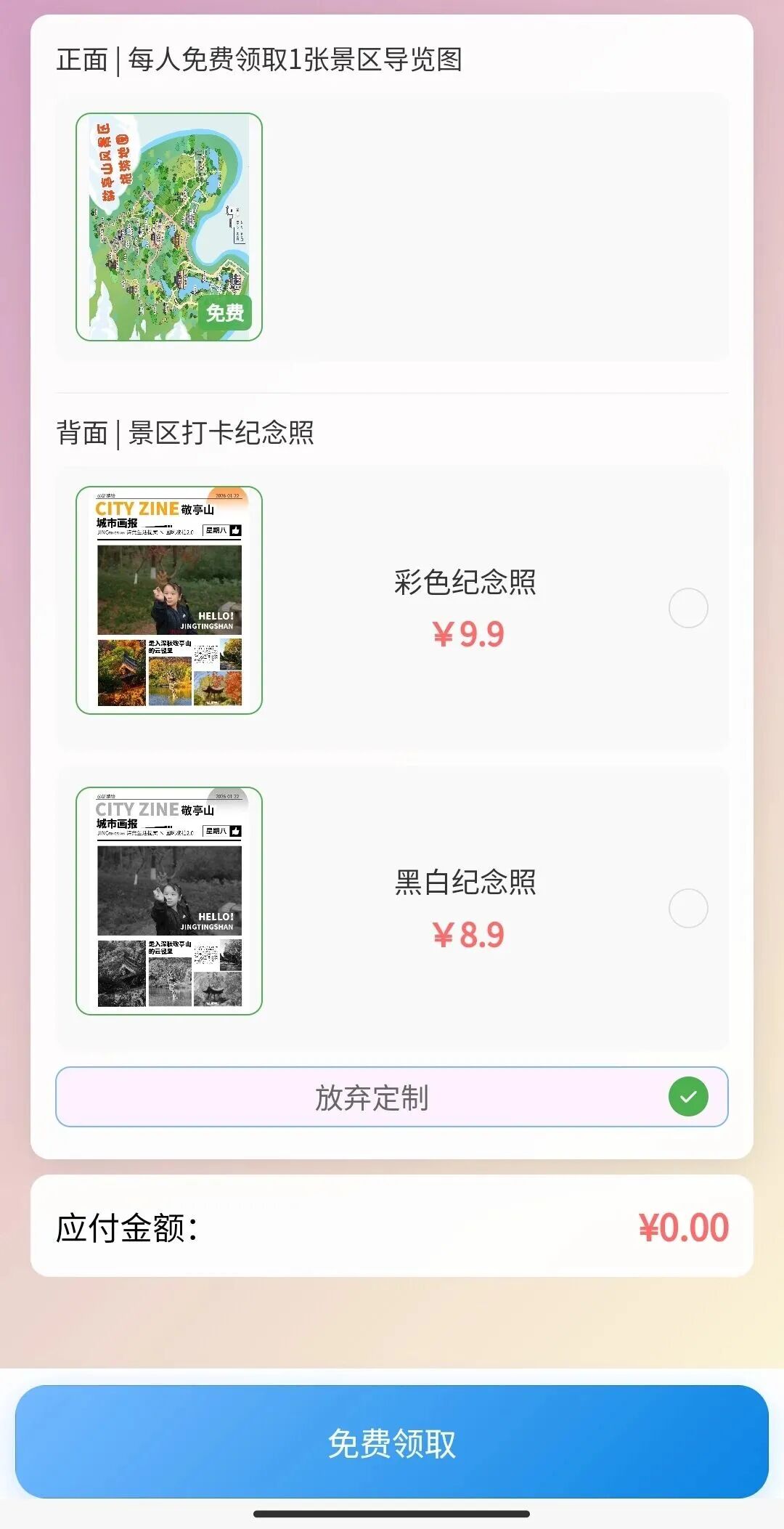This screenshot has width=784, height=1529.
Task: Choose the 黑白纪念照 ¥8.9 option
Action: [x=687, y=908]
